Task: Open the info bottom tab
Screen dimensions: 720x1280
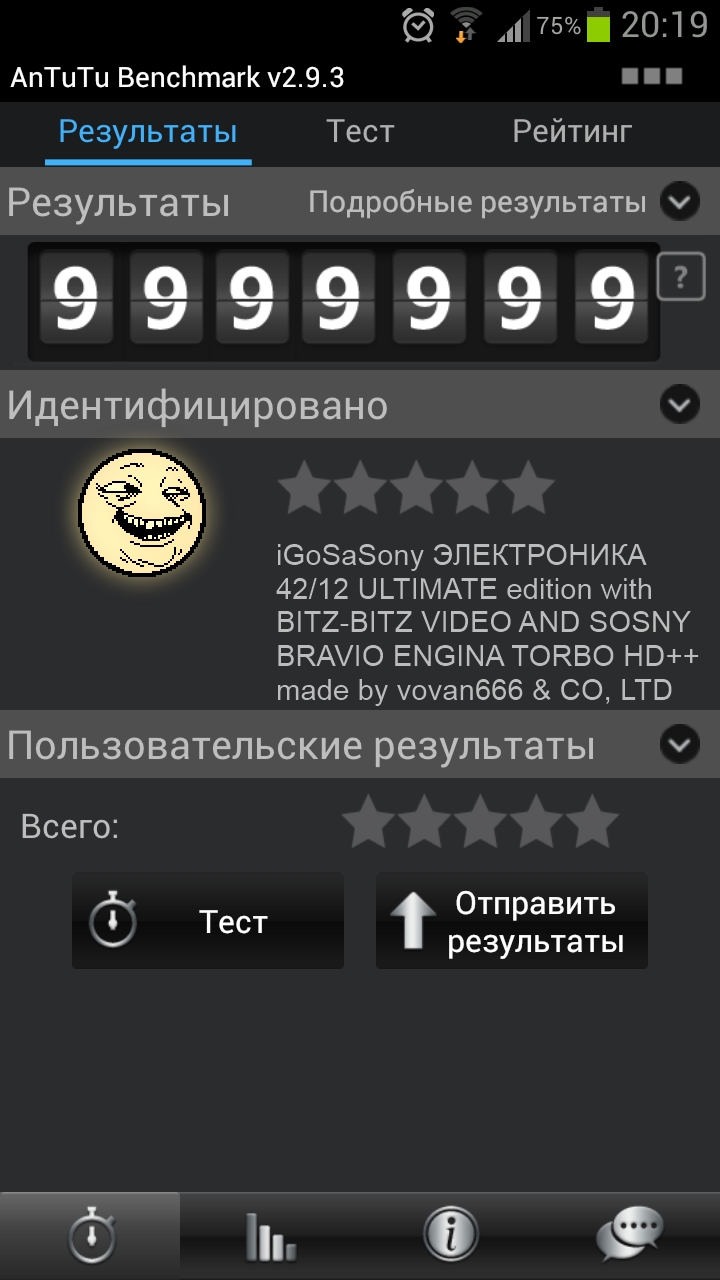Action: 450,1237
